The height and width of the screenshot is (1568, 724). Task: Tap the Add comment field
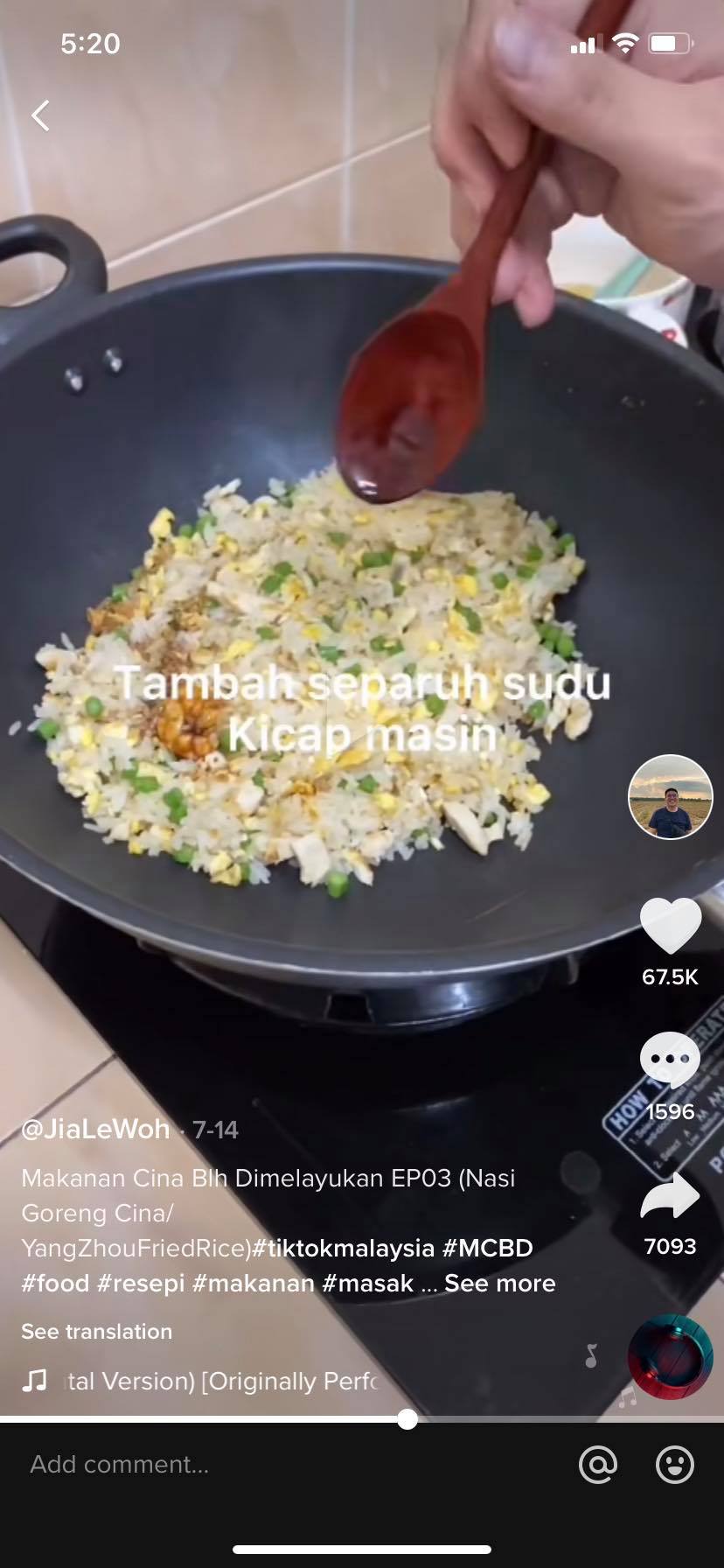pos(262,1464)
